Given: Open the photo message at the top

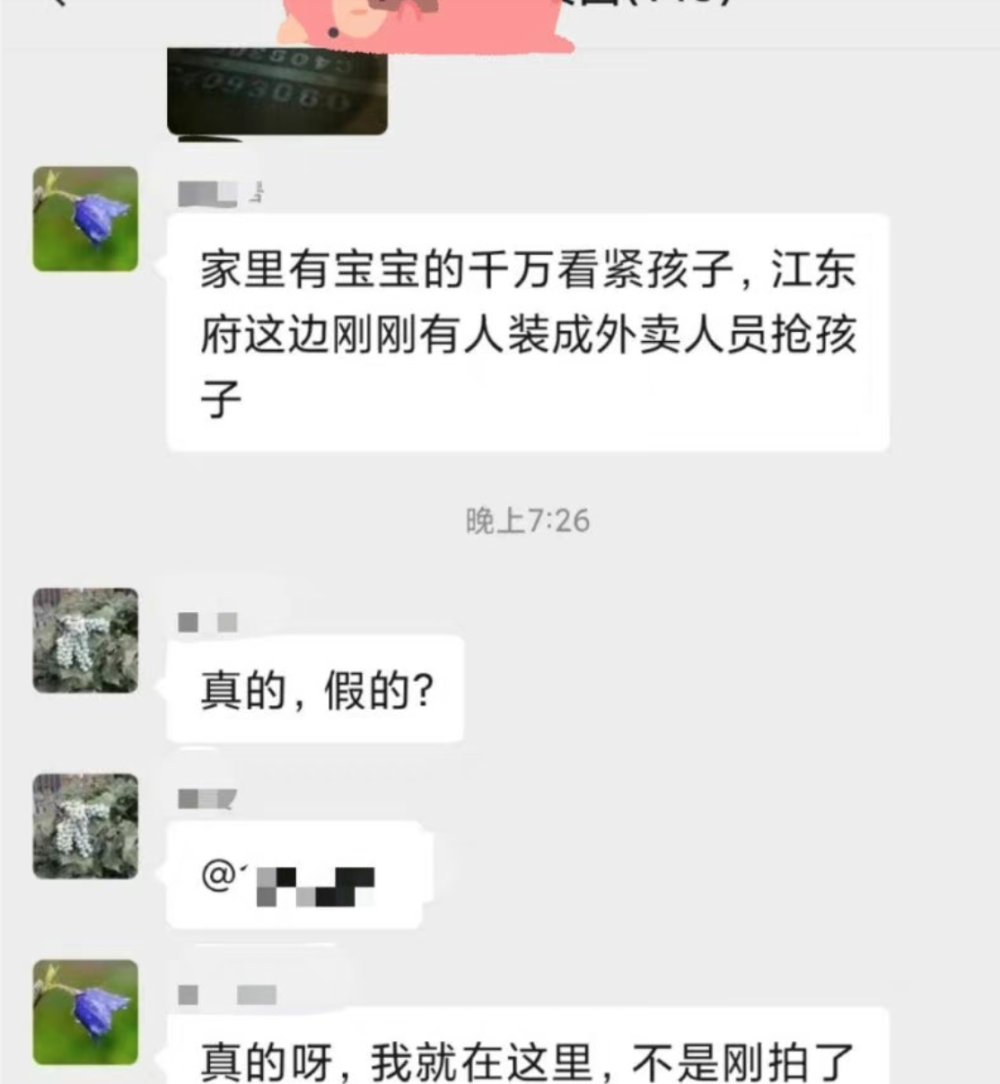Looking at the screenshot, I should [276, 92].
